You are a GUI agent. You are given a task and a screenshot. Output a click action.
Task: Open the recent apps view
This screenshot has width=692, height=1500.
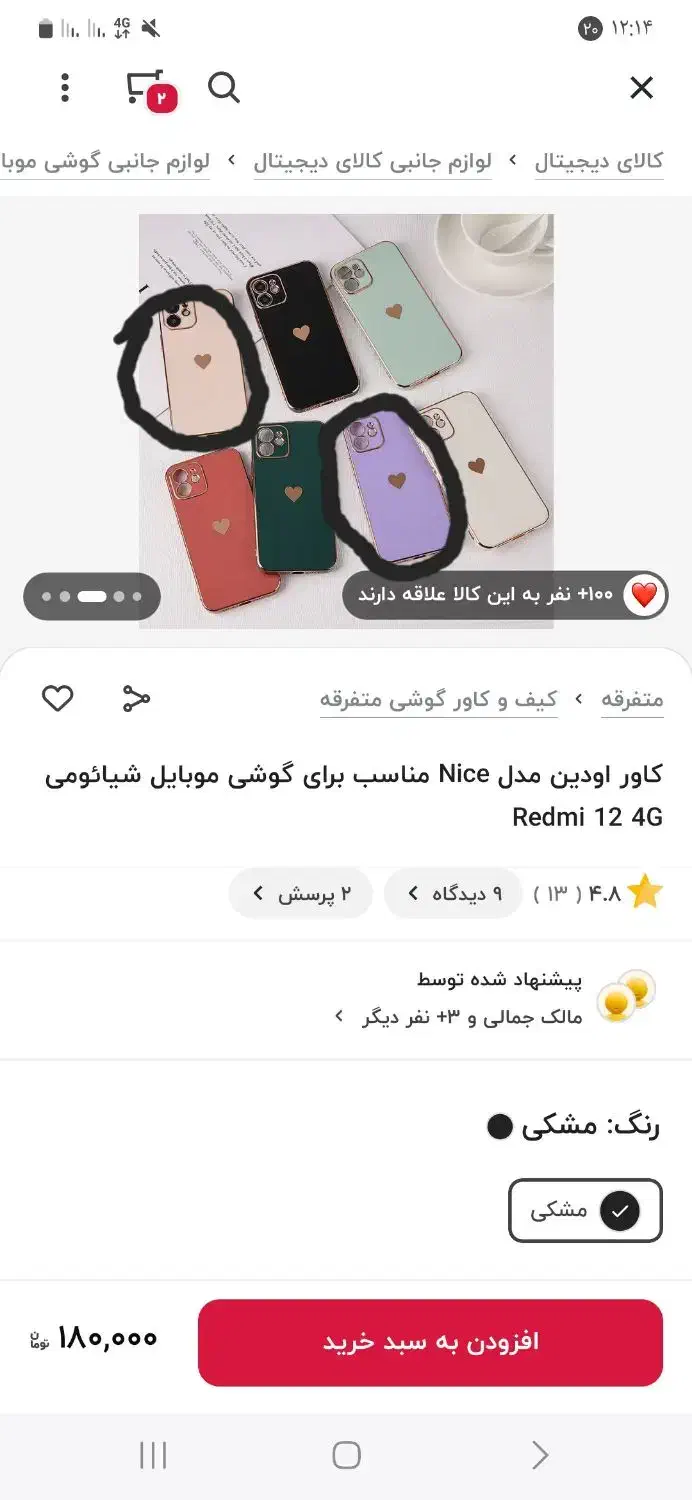[x=153, y=1455]
